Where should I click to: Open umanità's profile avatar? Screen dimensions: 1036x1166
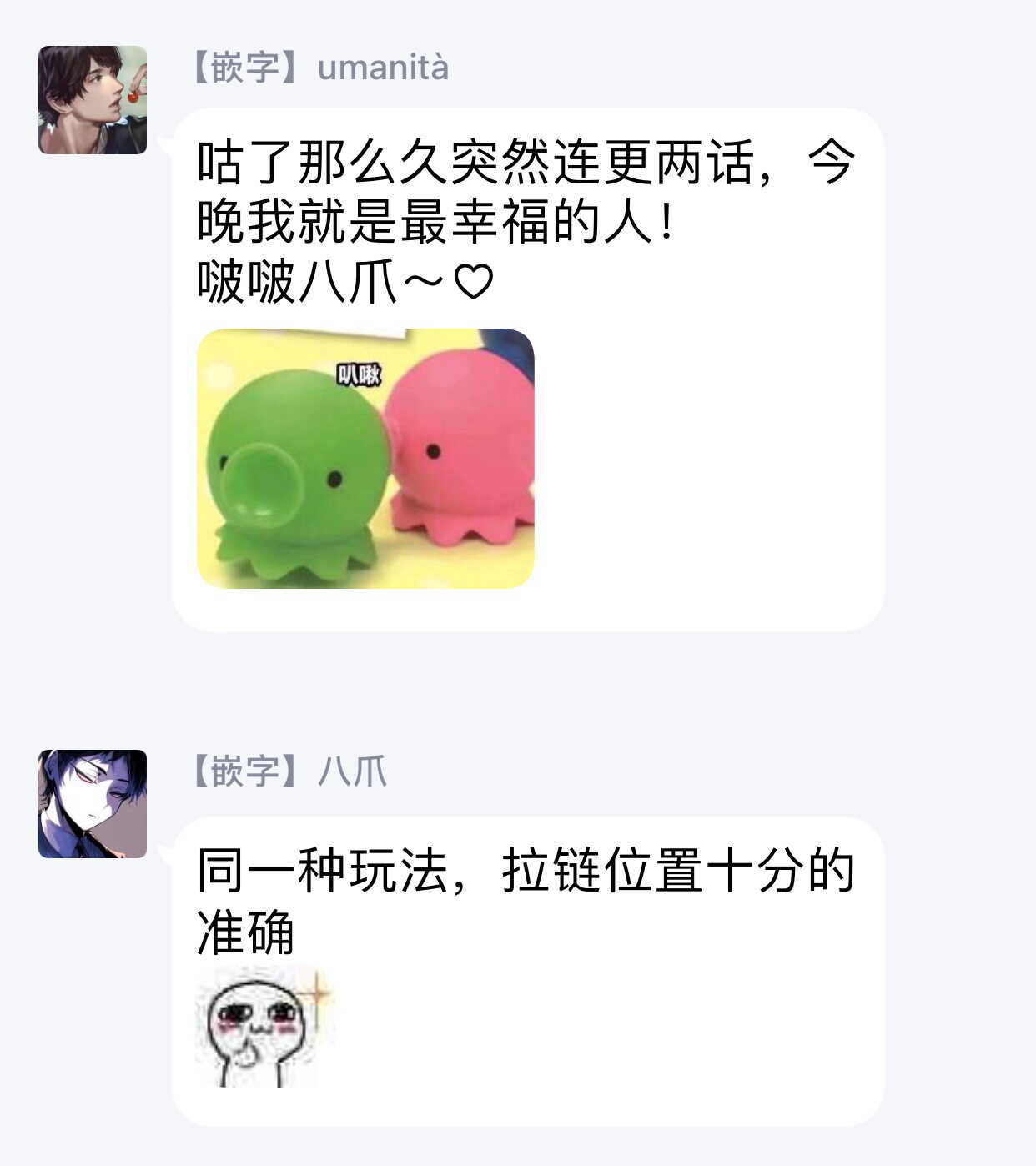click(93, 100)
